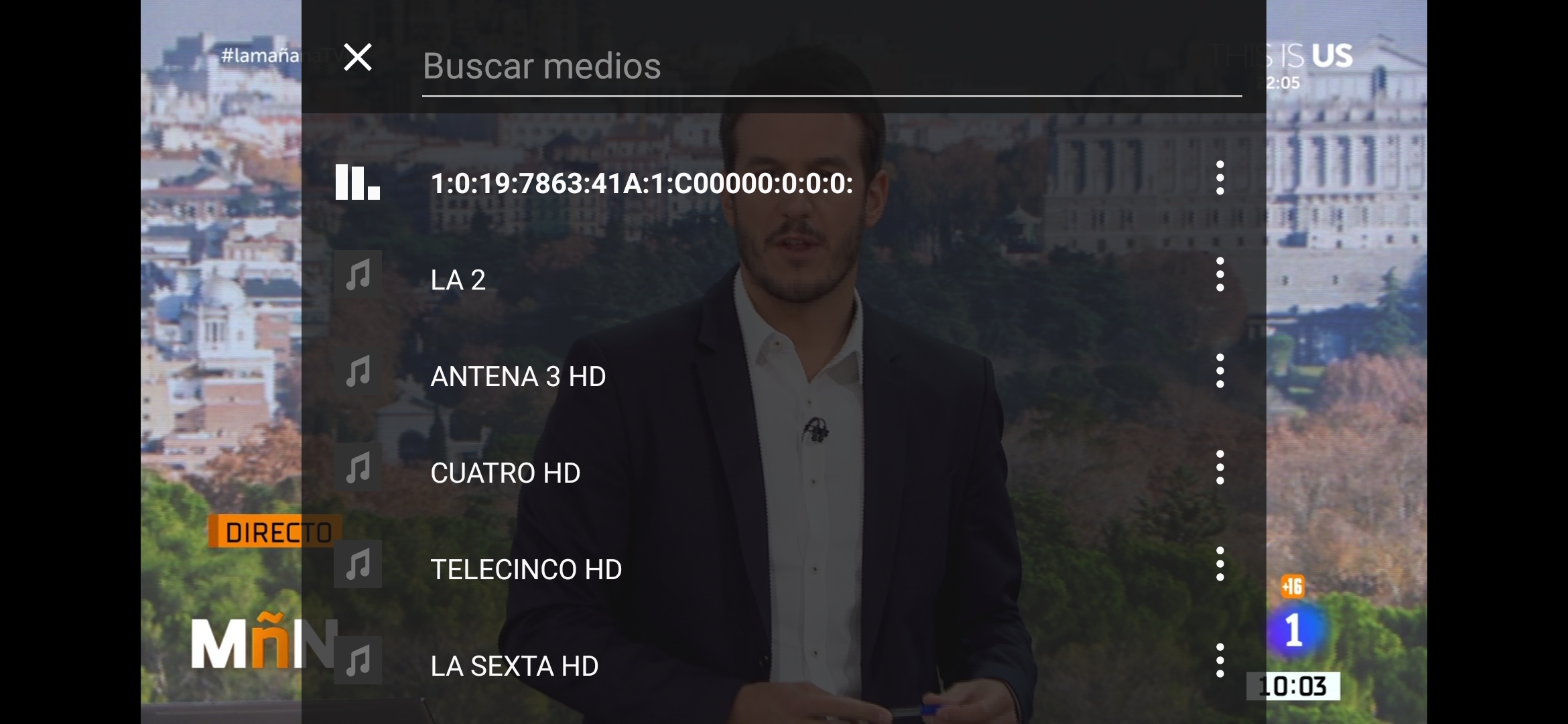
Task: Start TELECINCO HD channel
Action: (526, 569)
